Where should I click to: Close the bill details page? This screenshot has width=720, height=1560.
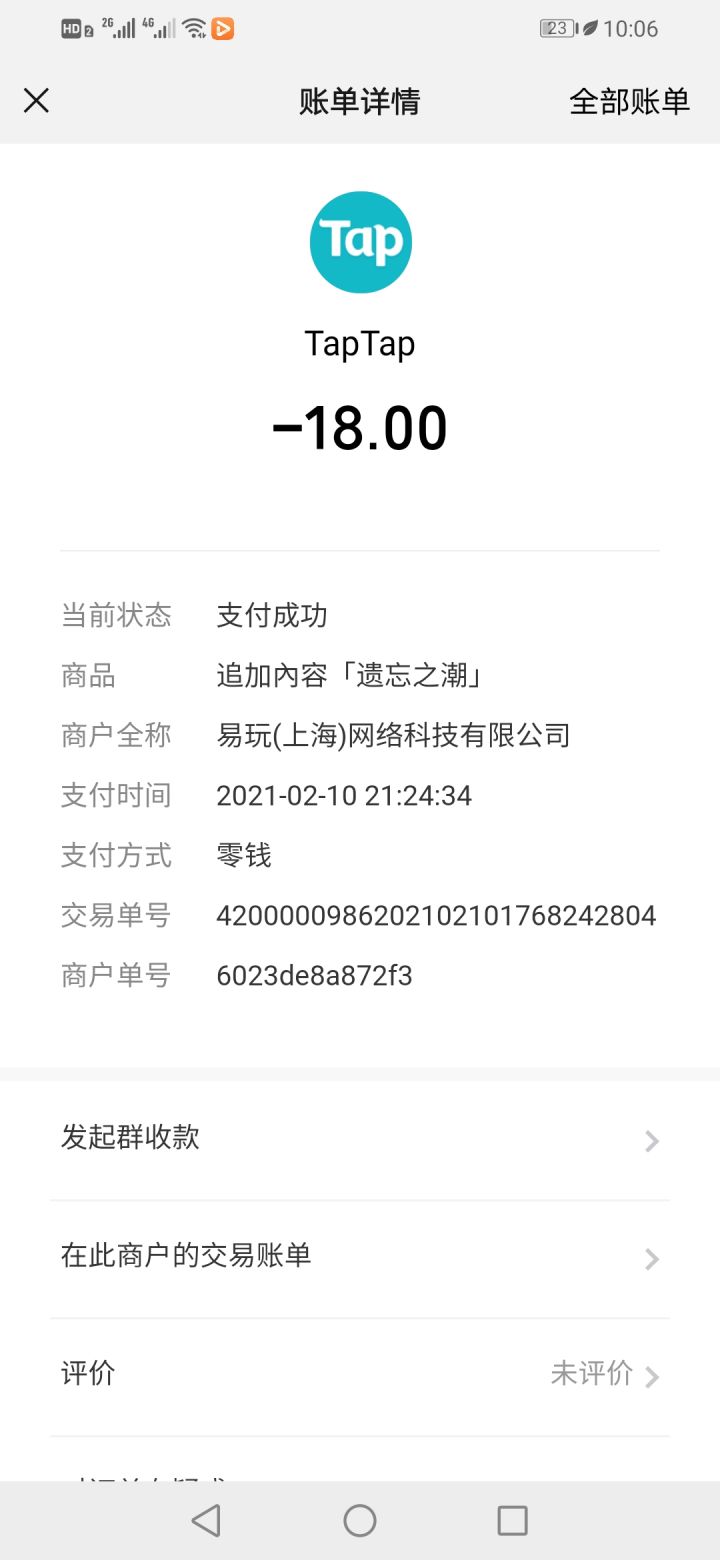36,101
